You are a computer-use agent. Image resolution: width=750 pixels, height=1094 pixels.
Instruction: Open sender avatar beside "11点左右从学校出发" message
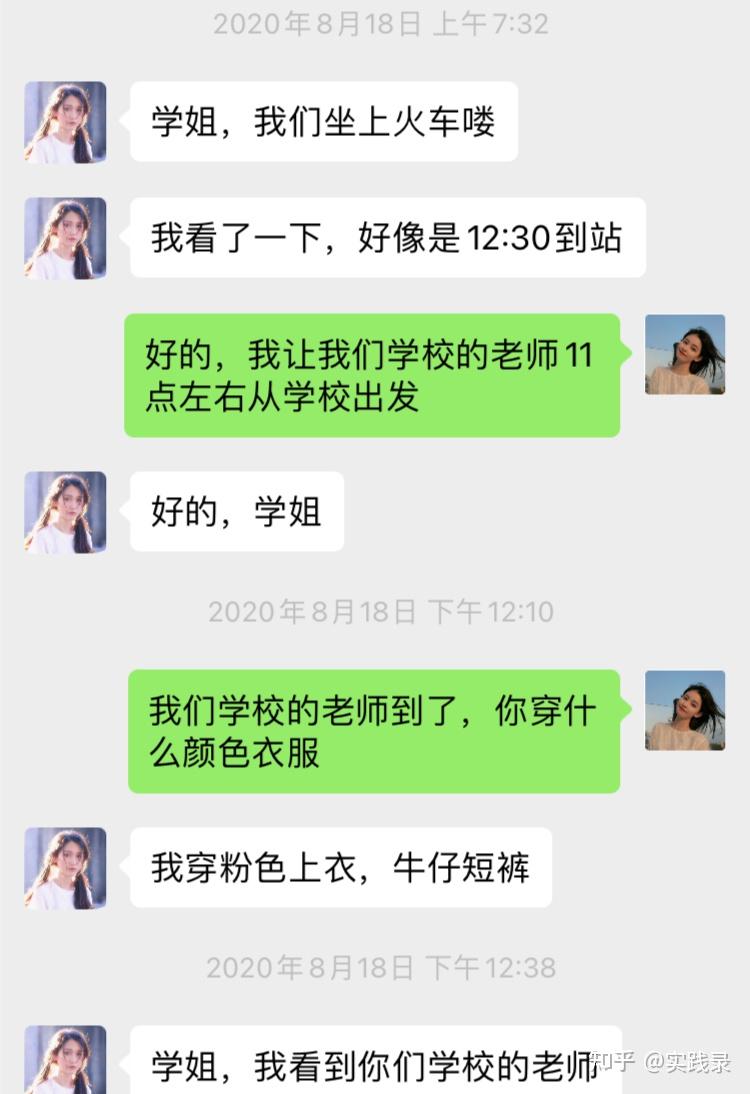(x=685, y=354)
